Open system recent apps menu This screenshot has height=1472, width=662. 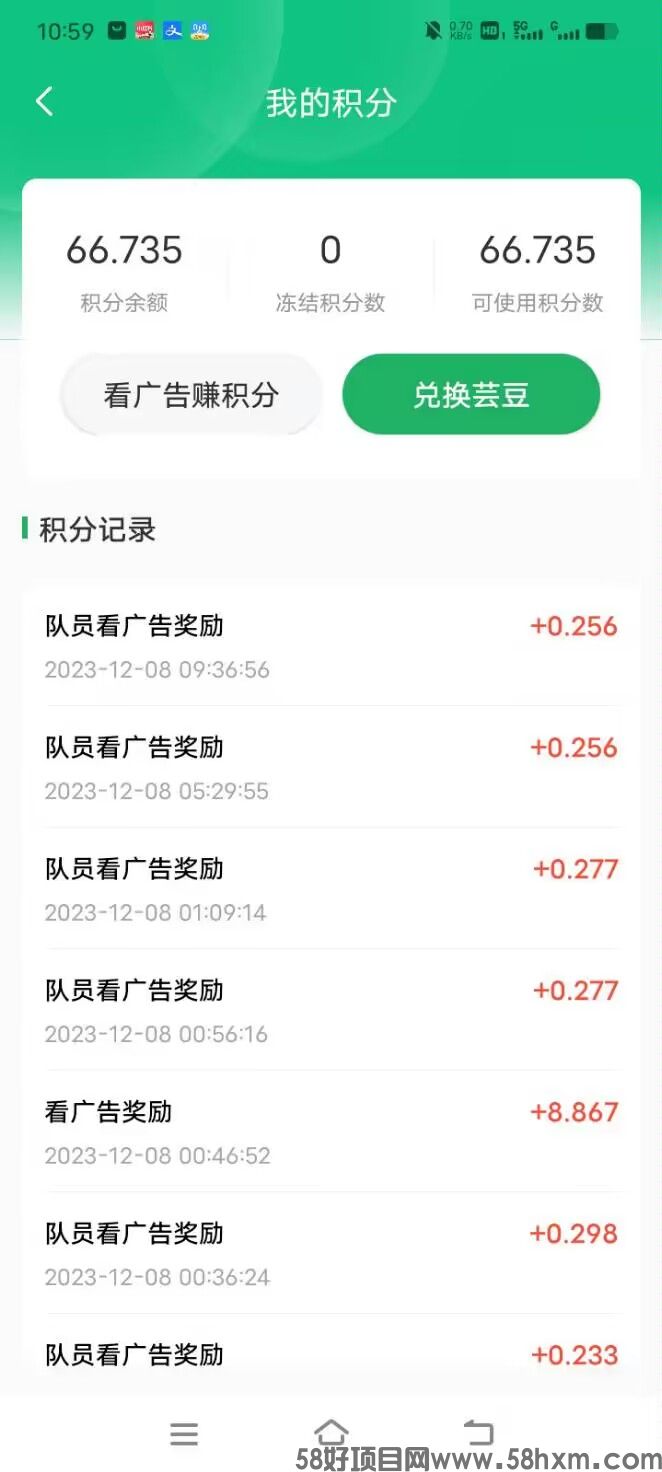tap(184, 1434)
